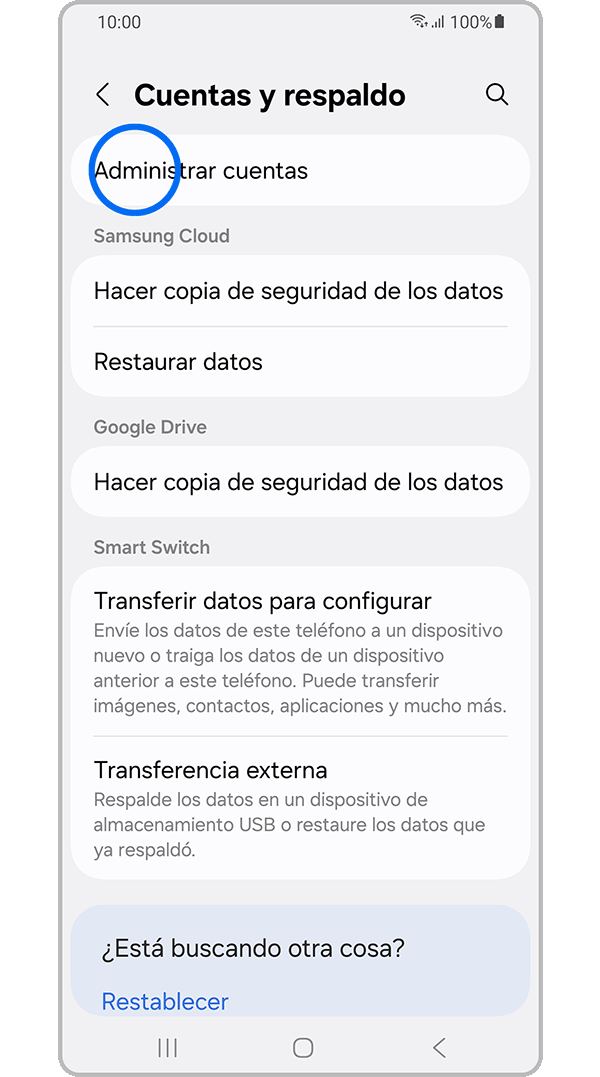Open Administrar cuentas

[x=300, y=171]
